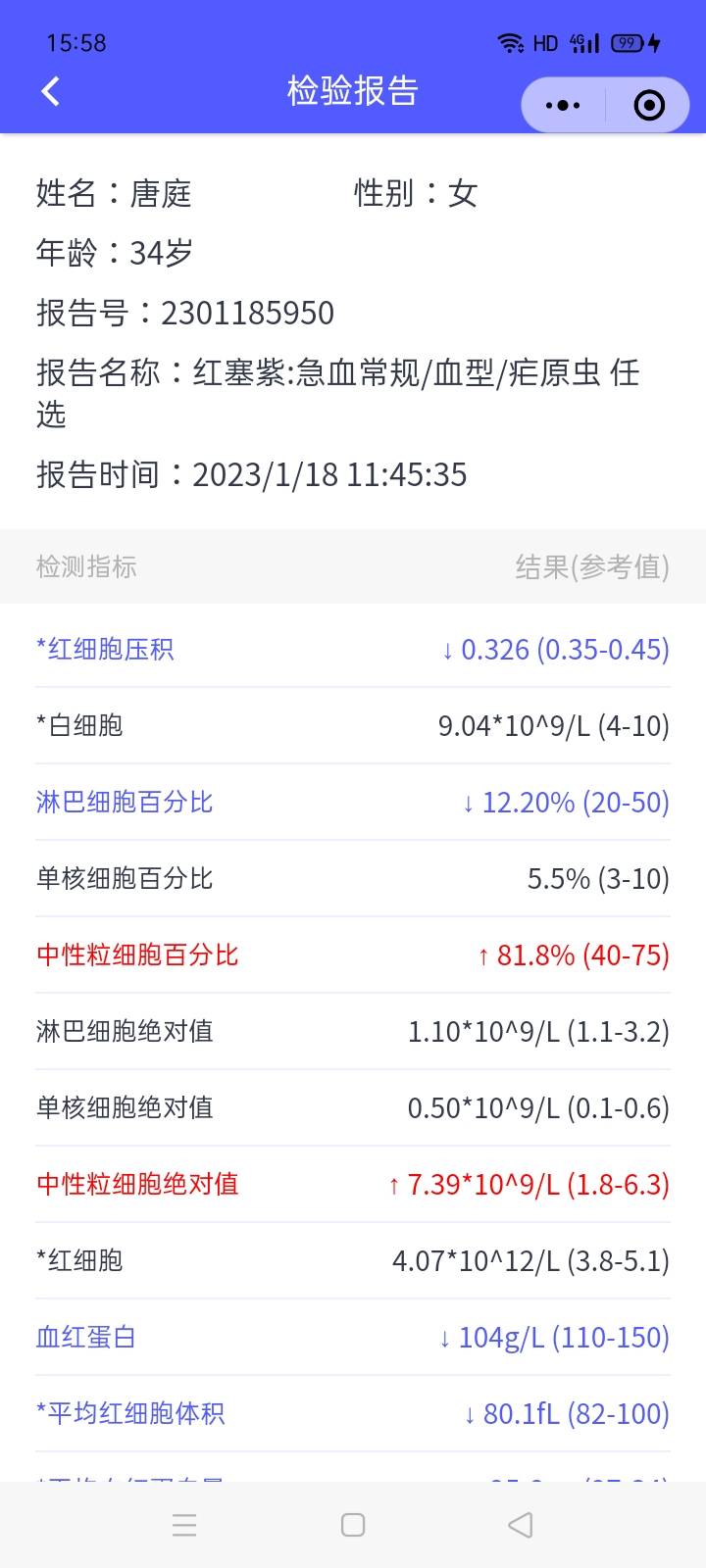Select the 白细胞 result line

[x=353, y=725]
